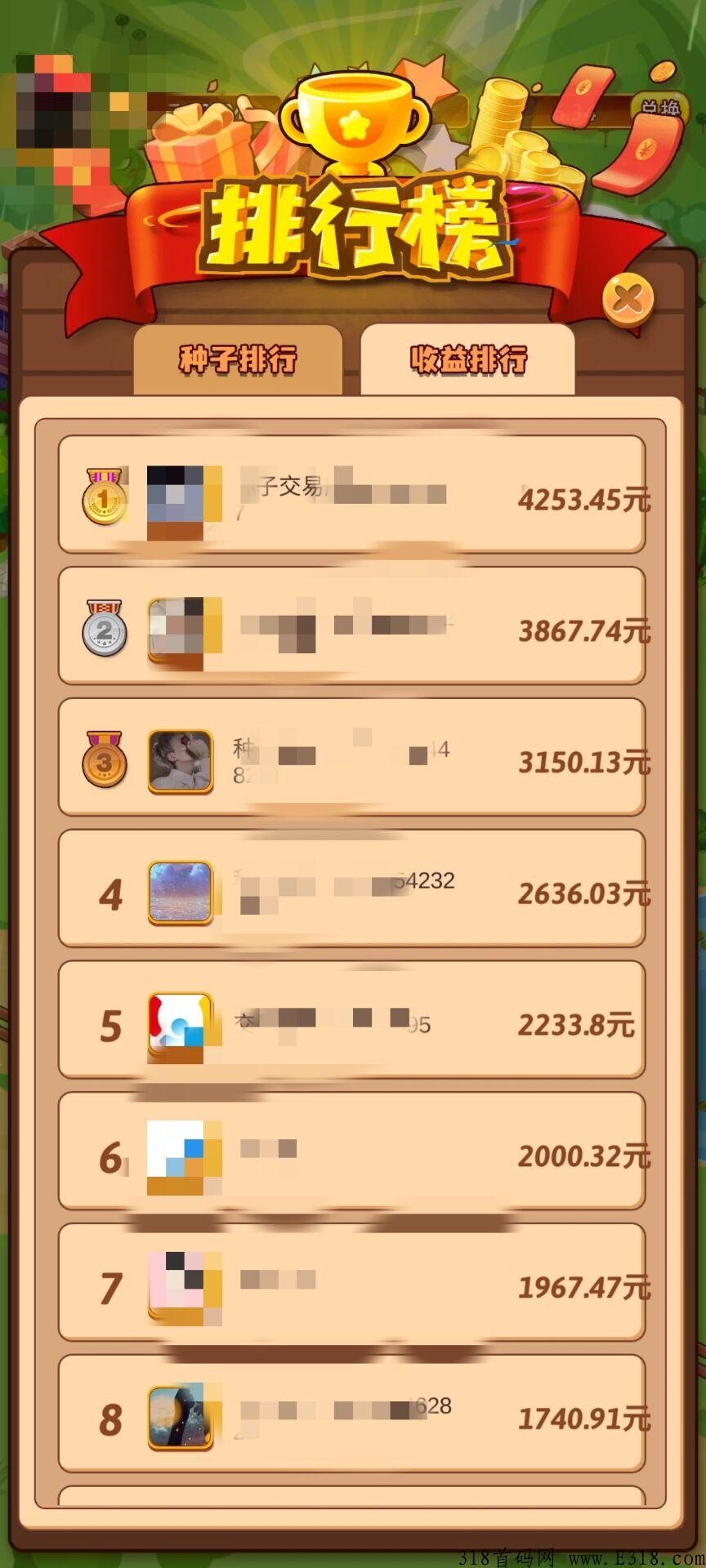Open the first-place row with 4253.45元
The image size is (706, 1568).
351,495
